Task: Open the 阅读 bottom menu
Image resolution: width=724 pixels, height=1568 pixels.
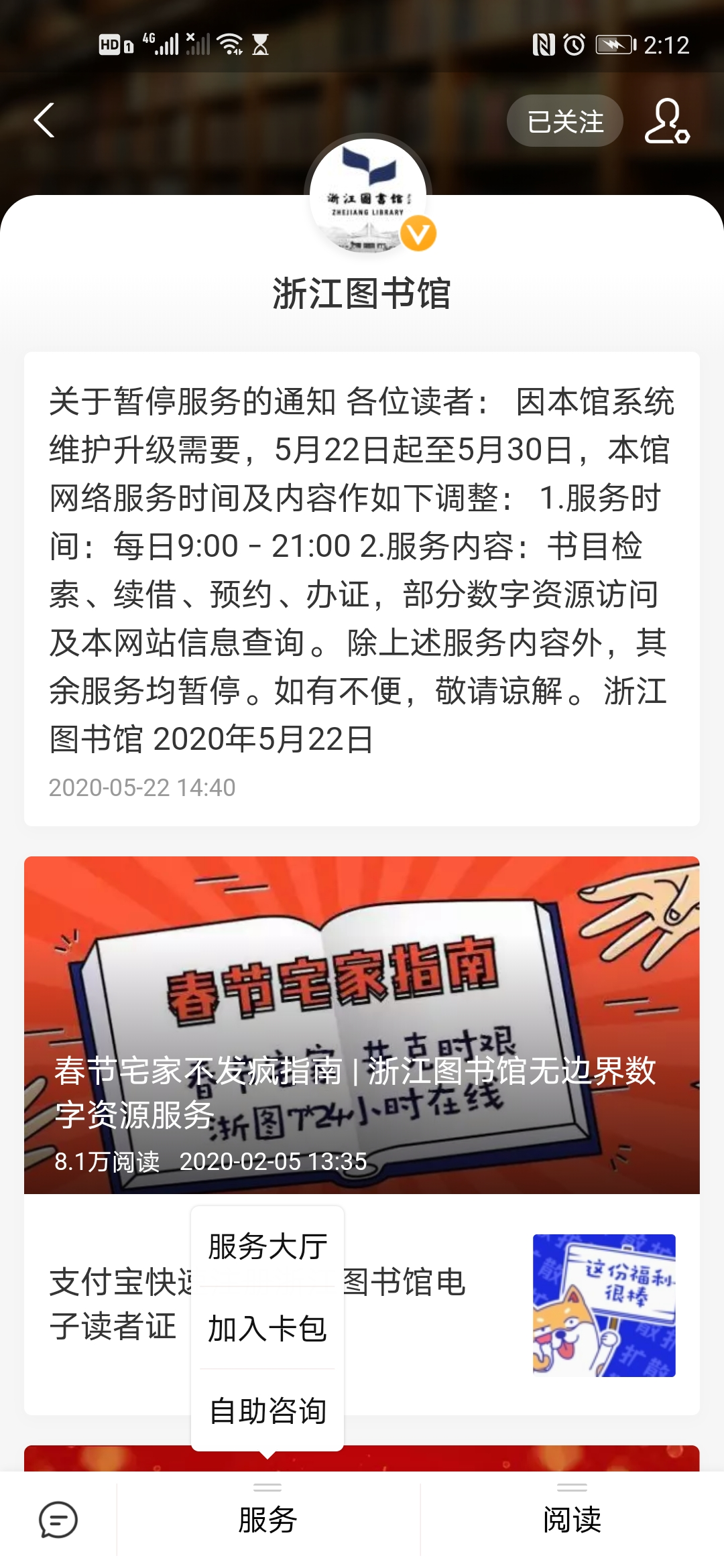Action: [572, 1520]
